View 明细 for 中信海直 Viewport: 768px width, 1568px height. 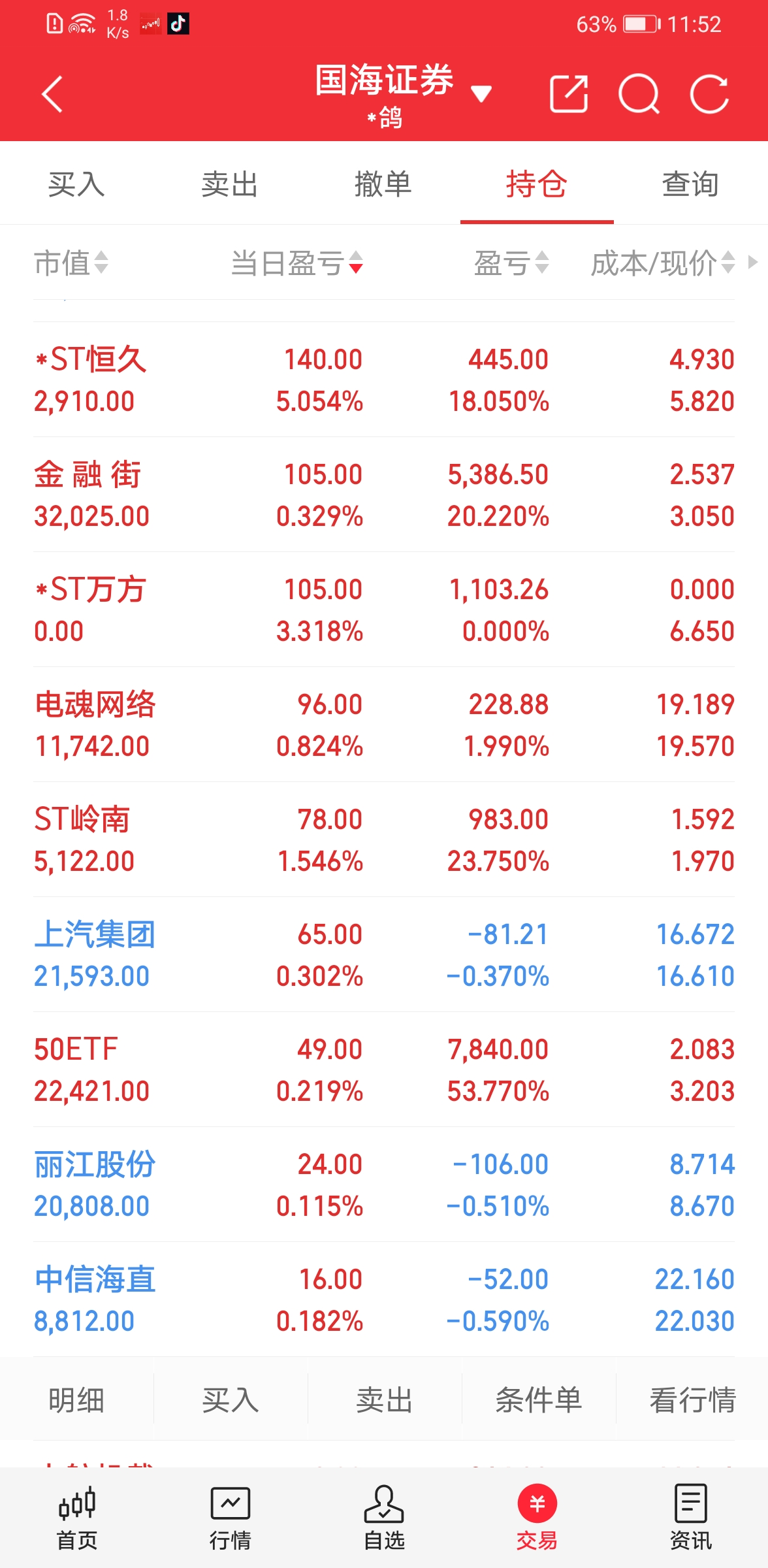(x=76, y=1399)
